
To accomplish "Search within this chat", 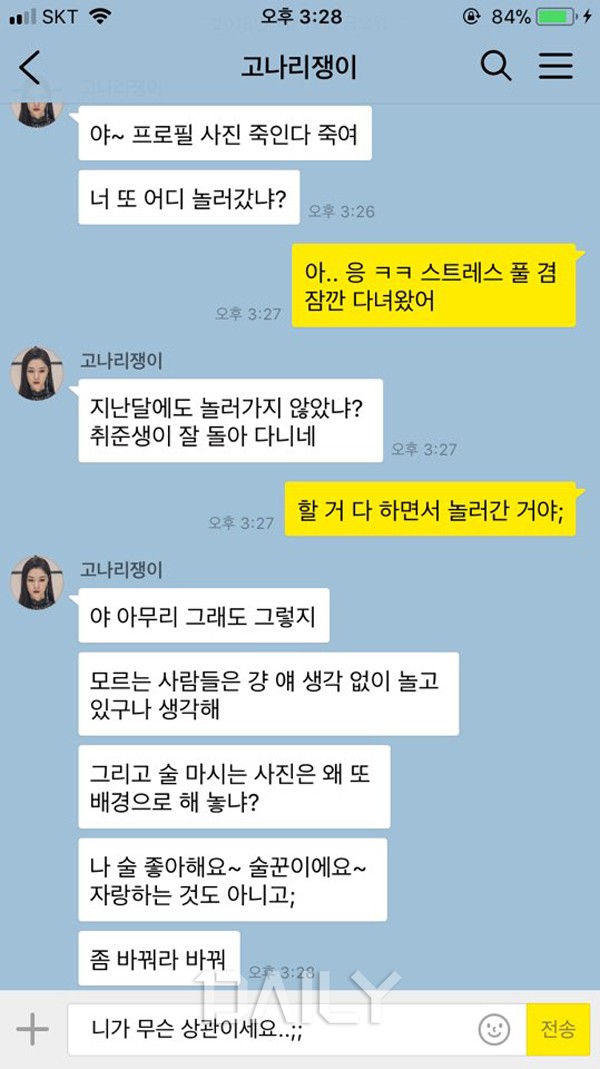I will click(496, 67).
